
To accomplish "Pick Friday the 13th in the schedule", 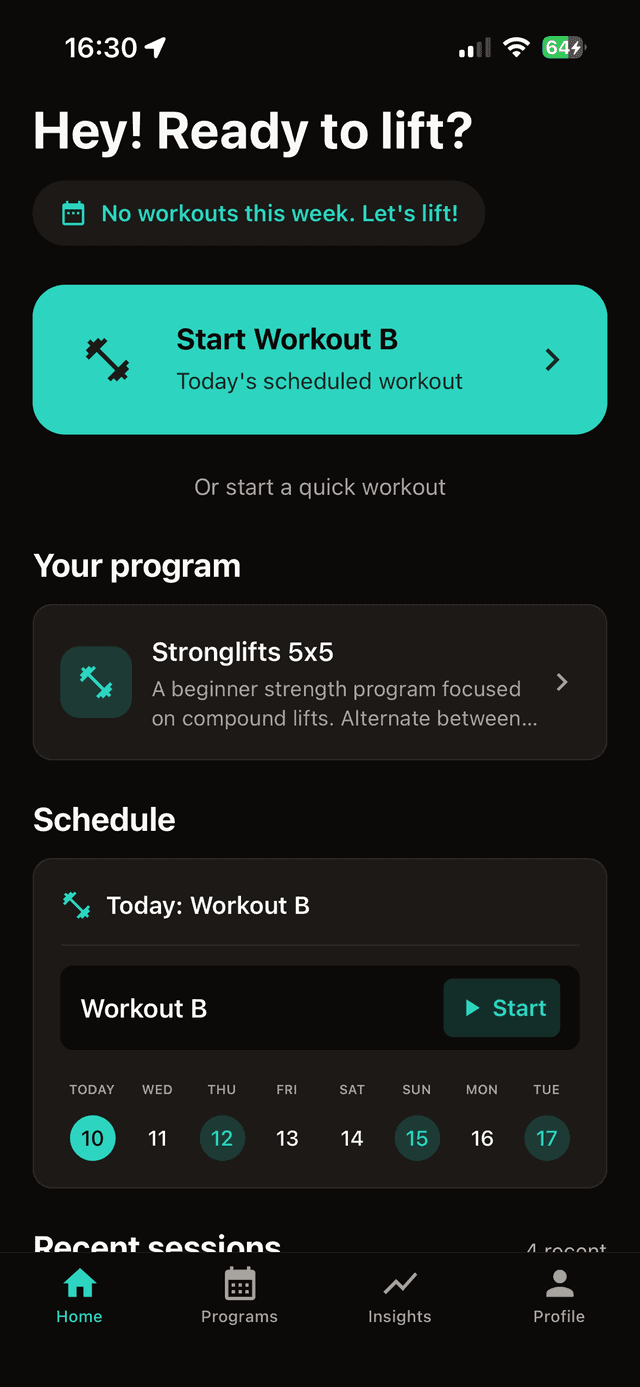I will [x=287, y=1138].
